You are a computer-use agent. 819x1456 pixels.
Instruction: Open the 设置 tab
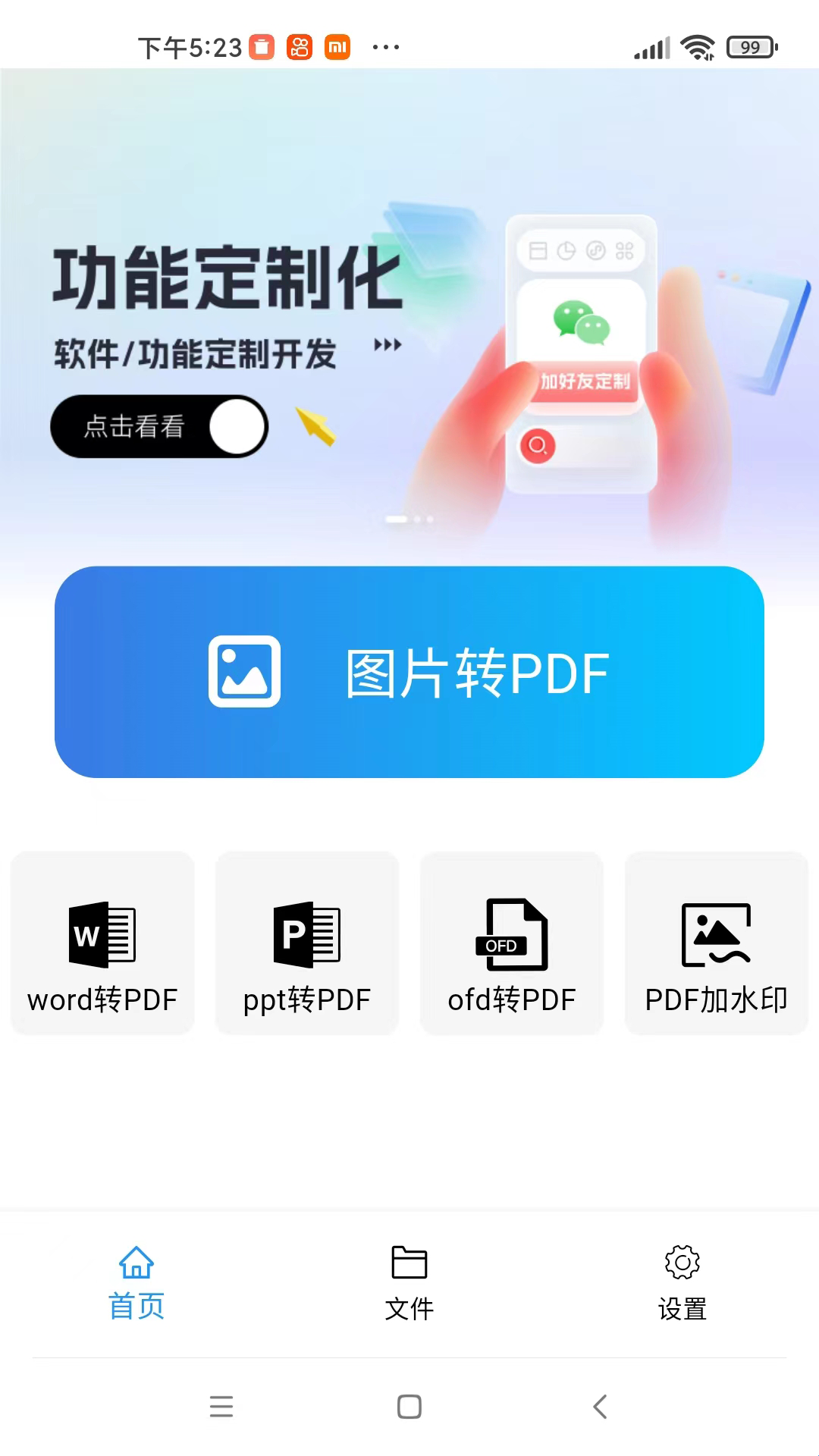(682, 1283)
